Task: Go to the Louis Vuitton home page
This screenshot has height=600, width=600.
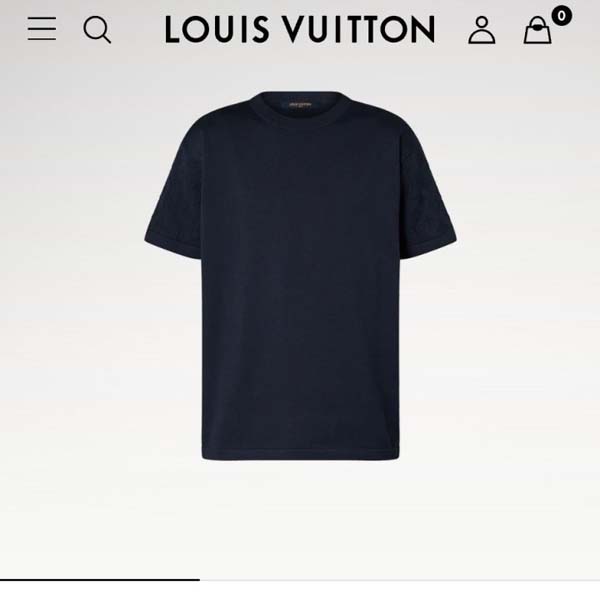Action: (x=300, y=30)
